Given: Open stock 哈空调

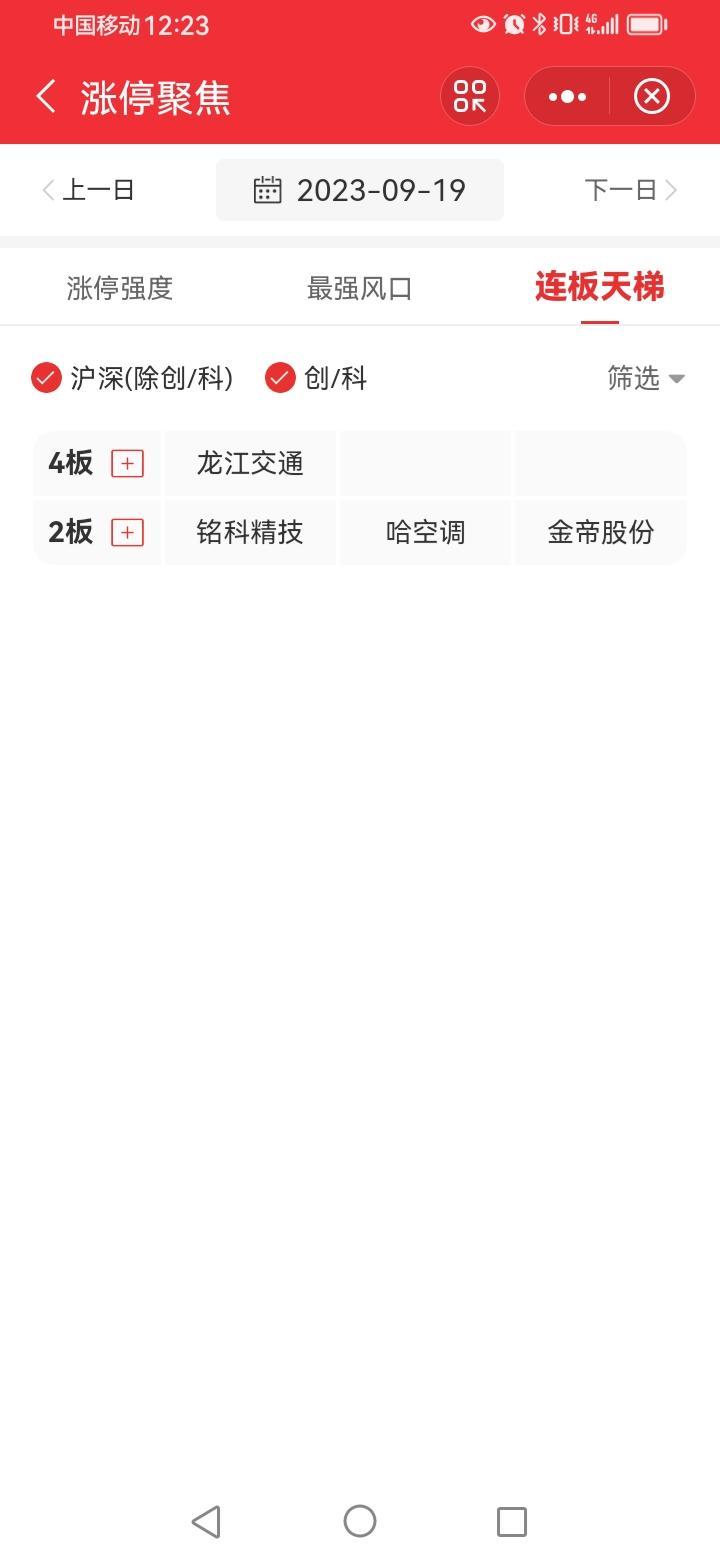Looking at the screenshot, I should 426,532.
